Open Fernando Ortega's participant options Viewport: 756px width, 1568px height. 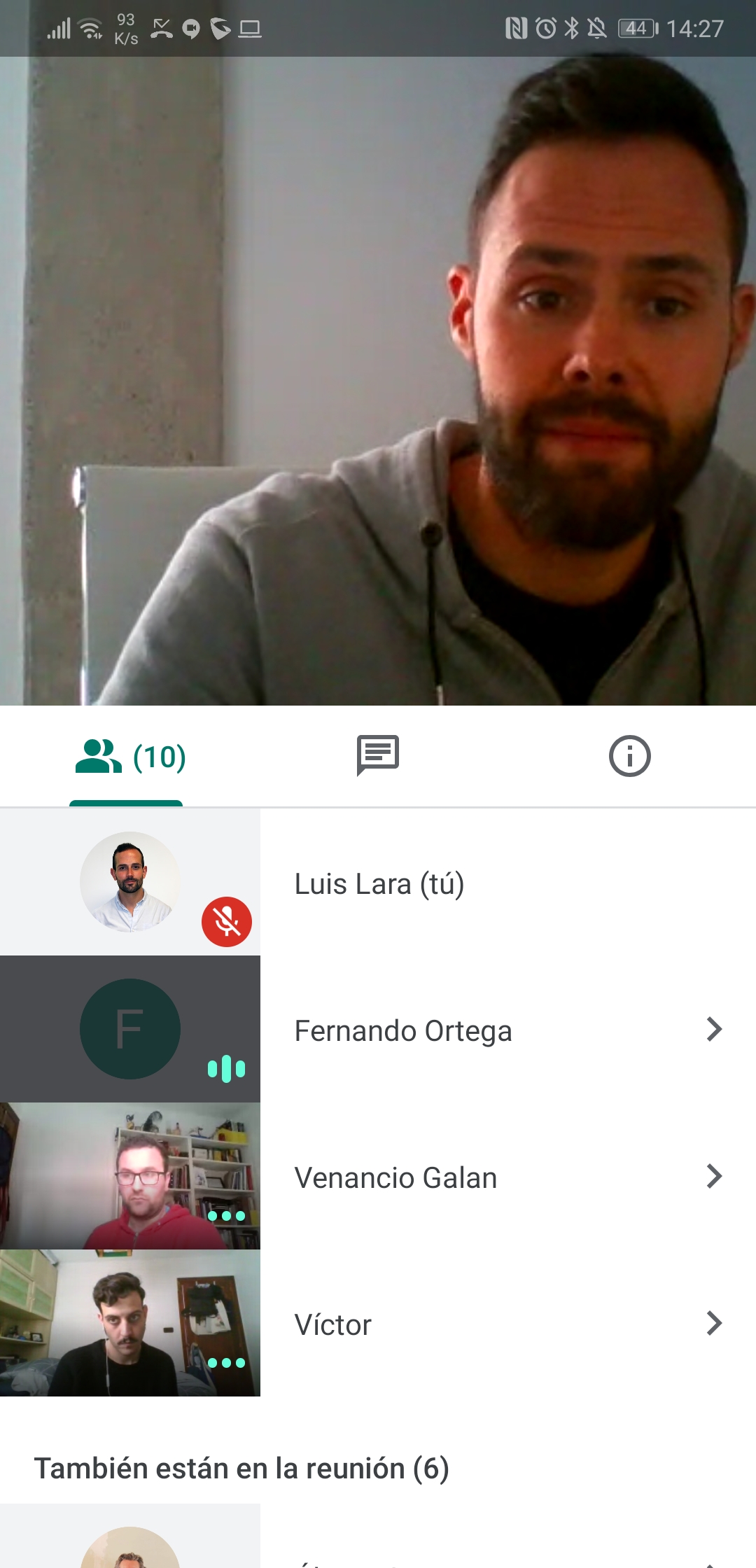pos(714,1029)
